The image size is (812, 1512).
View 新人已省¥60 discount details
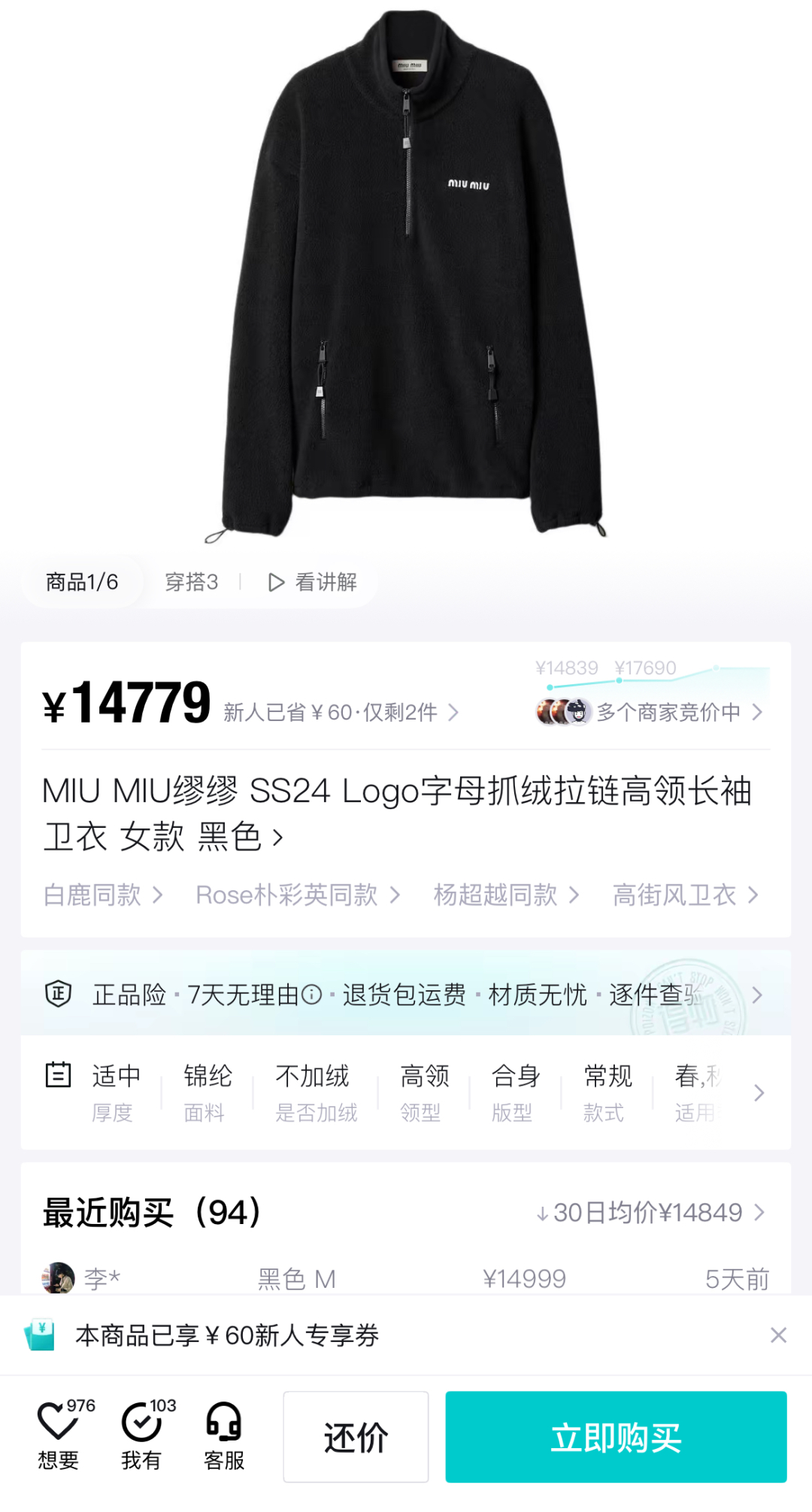coord(340,712)
